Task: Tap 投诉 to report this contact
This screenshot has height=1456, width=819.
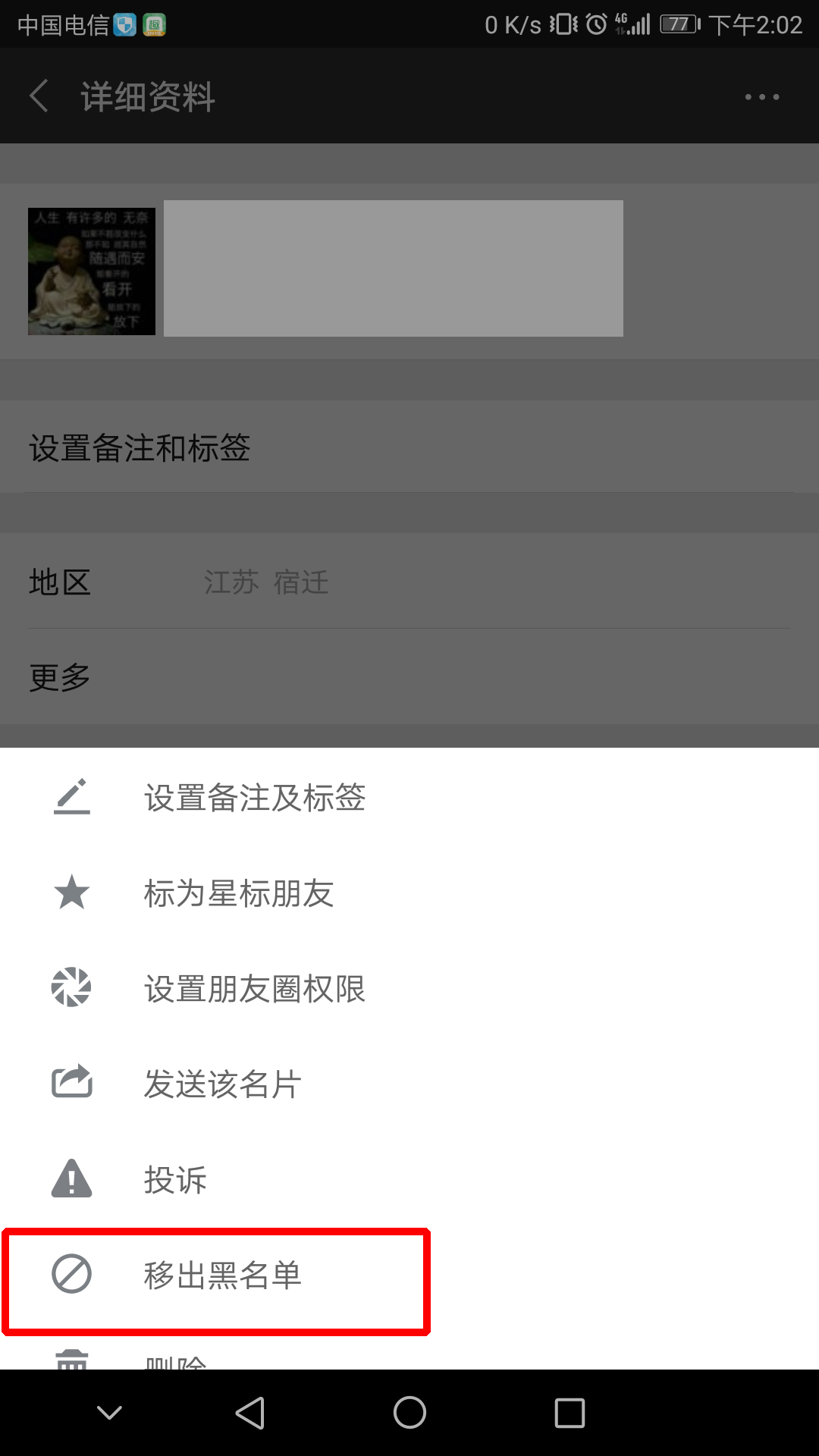Action: 175,1180
